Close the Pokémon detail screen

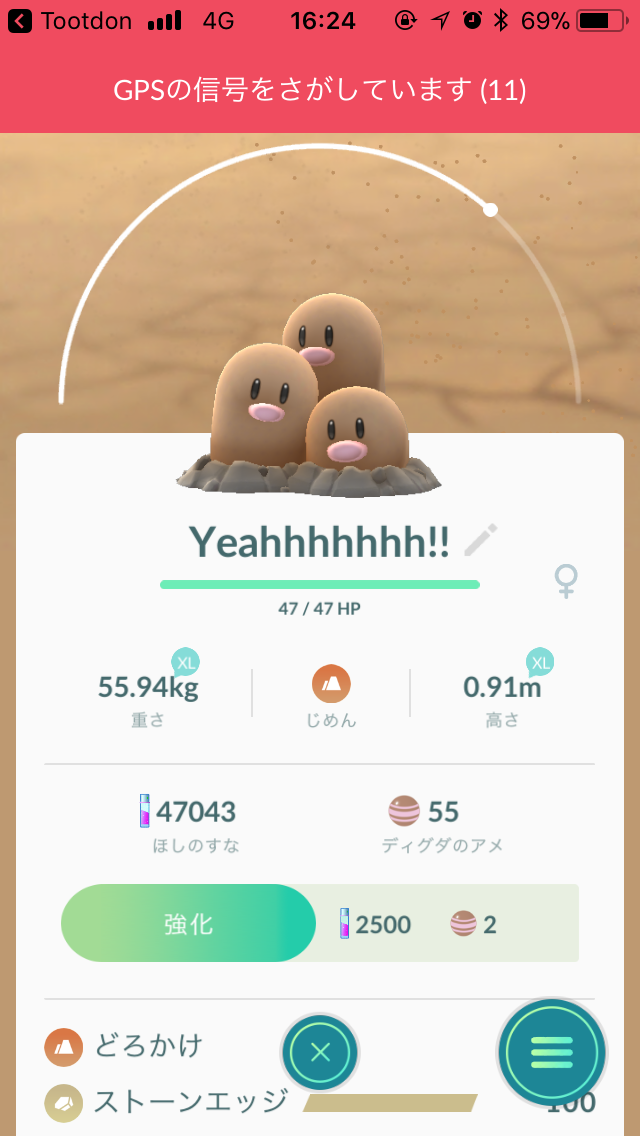(320, 1052)
